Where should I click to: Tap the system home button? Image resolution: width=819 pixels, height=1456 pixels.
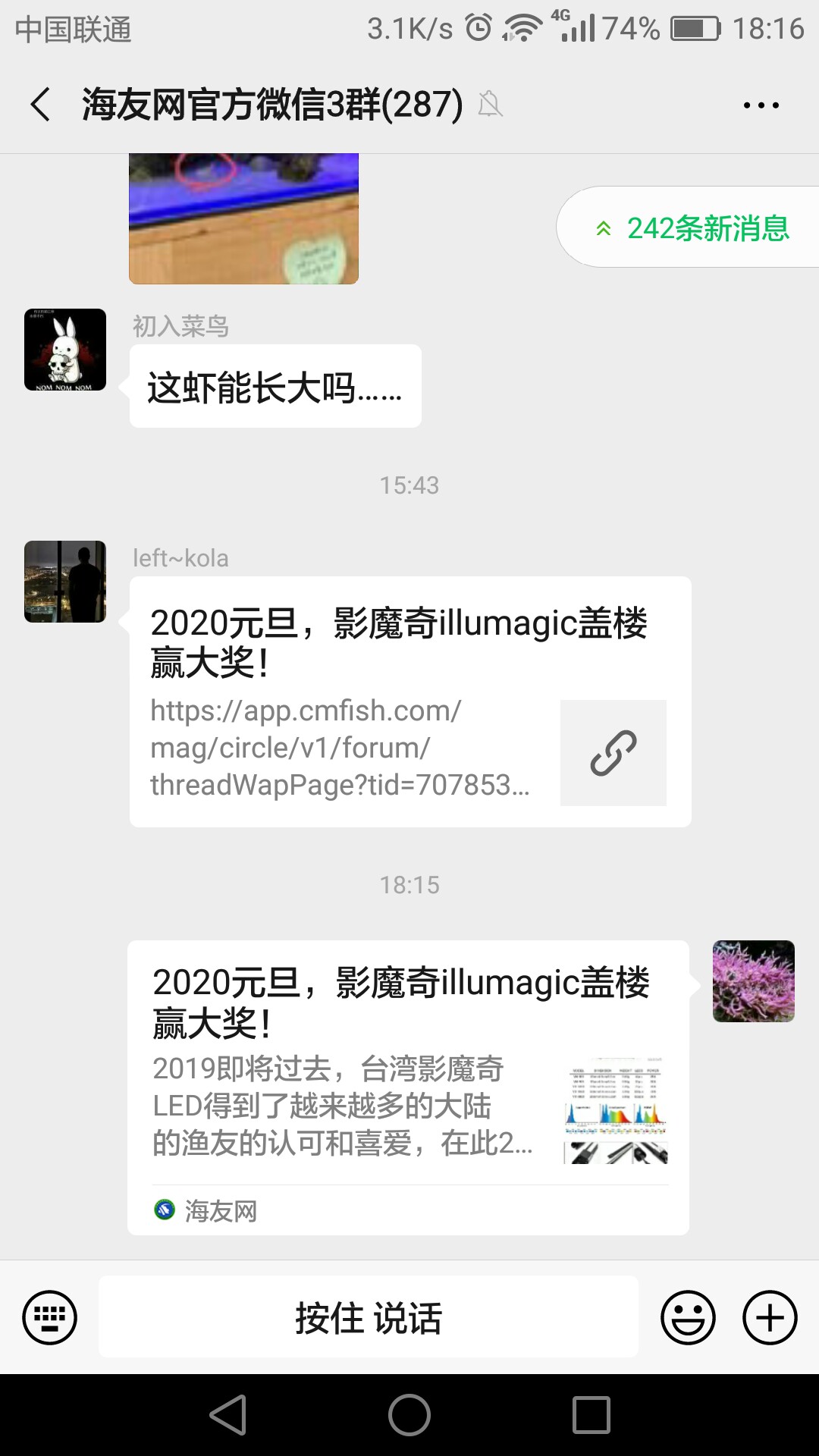pos(409,1415)
